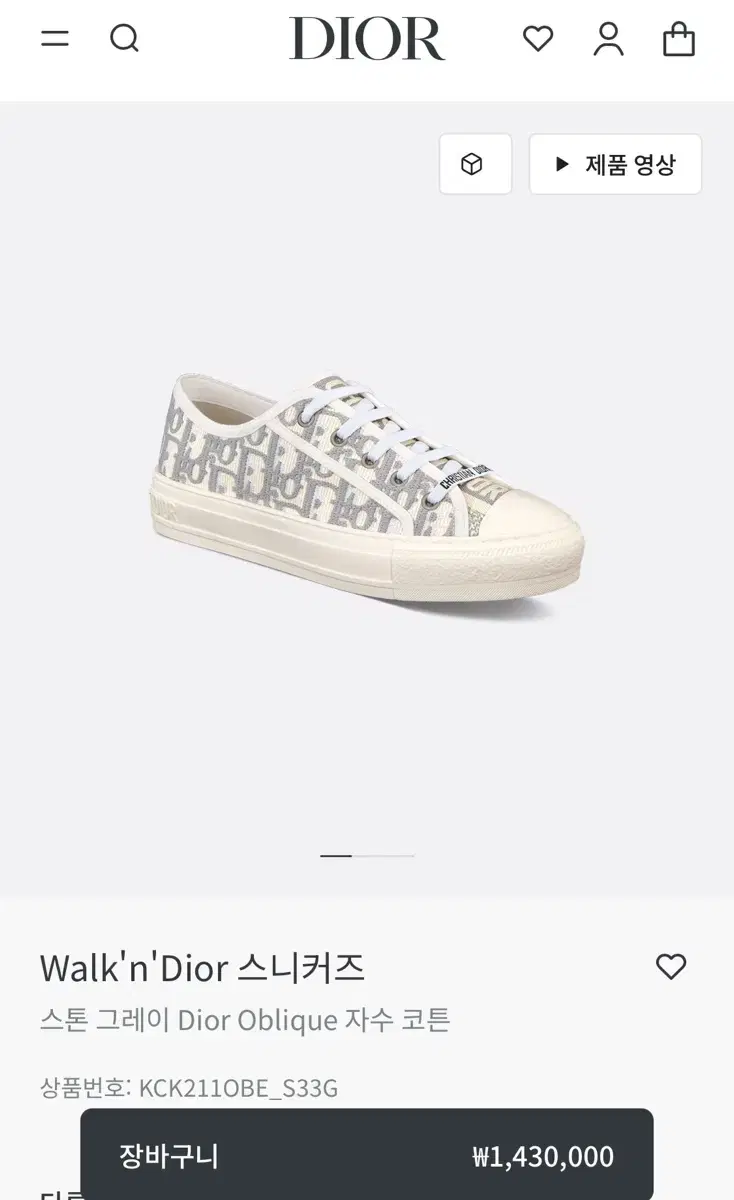Expand search input by clicking magnifier
This screenshot has width=734, height=1200.
pyautogui.click(x=126, y=38)
